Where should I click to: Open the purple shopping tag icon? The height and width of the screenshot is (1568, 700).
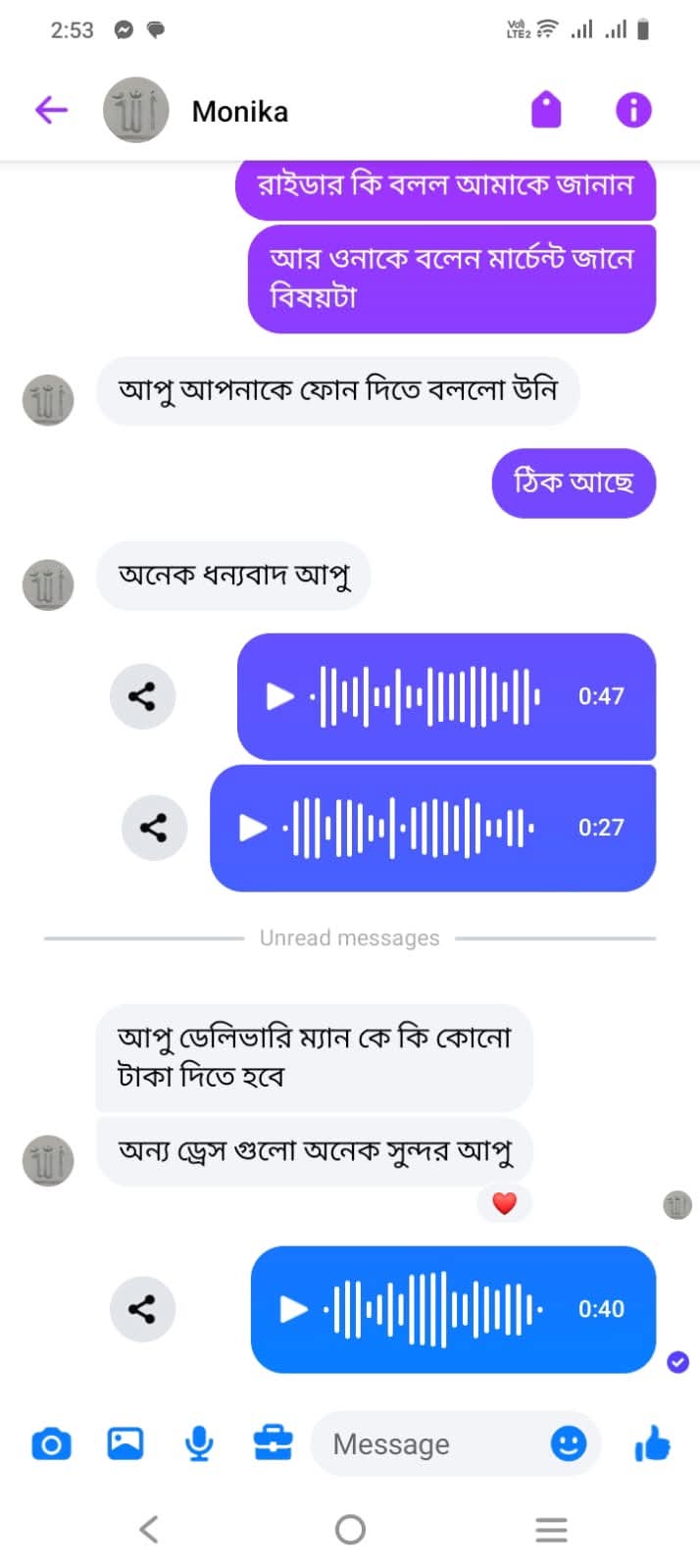click(546, 110)
